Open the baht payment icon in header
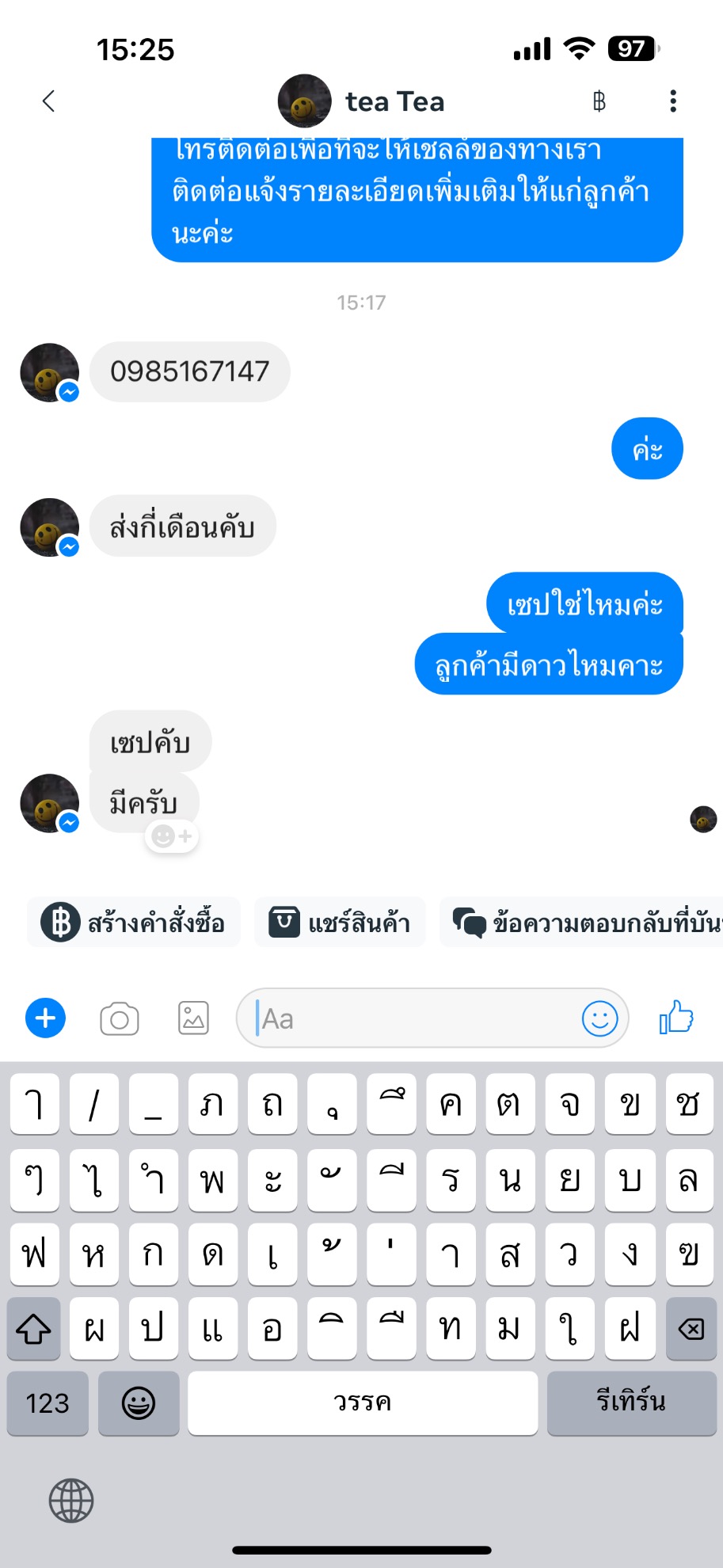723x1568 pixels. (599, 101)
